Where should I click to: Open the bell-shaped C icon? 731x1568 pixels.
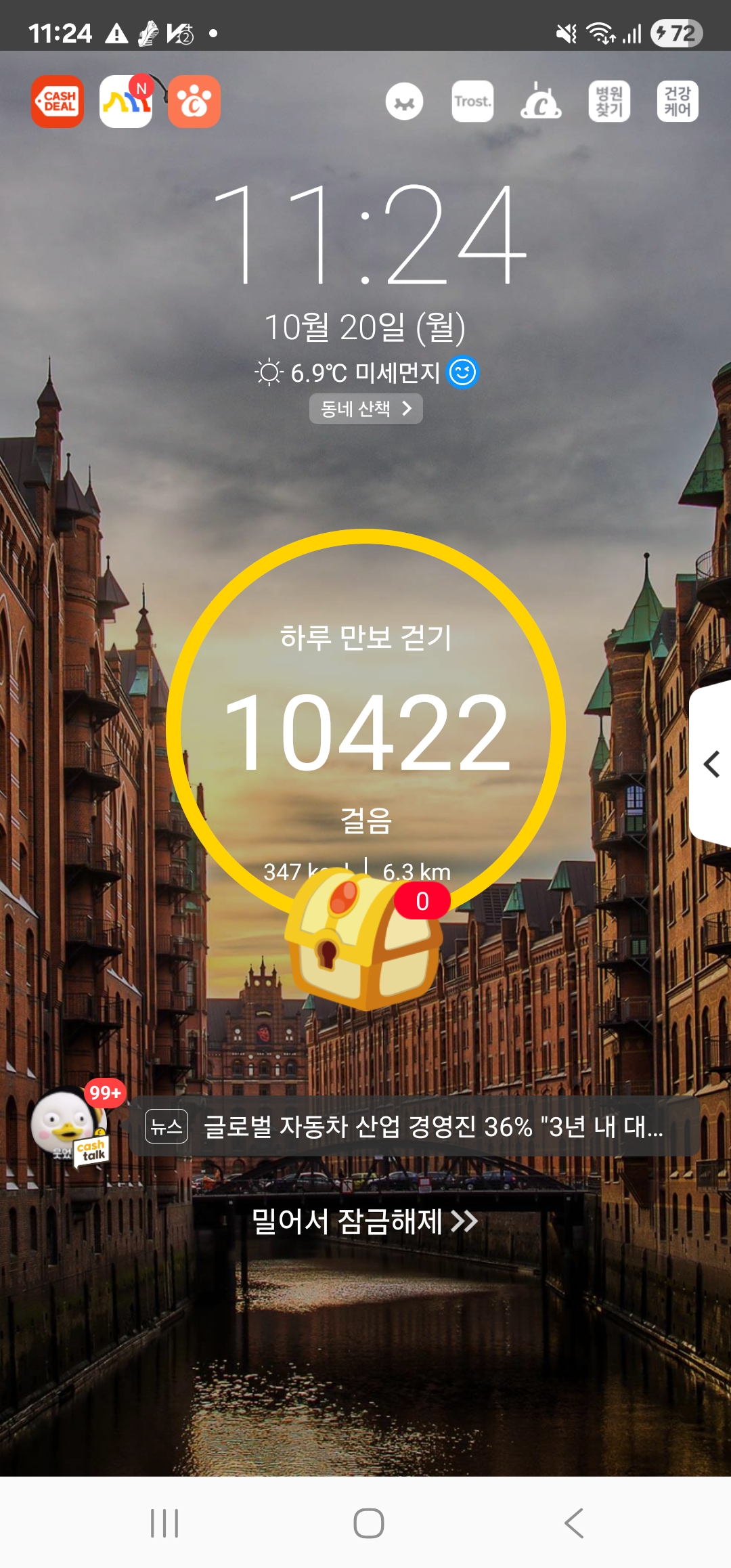coord(541,102)
